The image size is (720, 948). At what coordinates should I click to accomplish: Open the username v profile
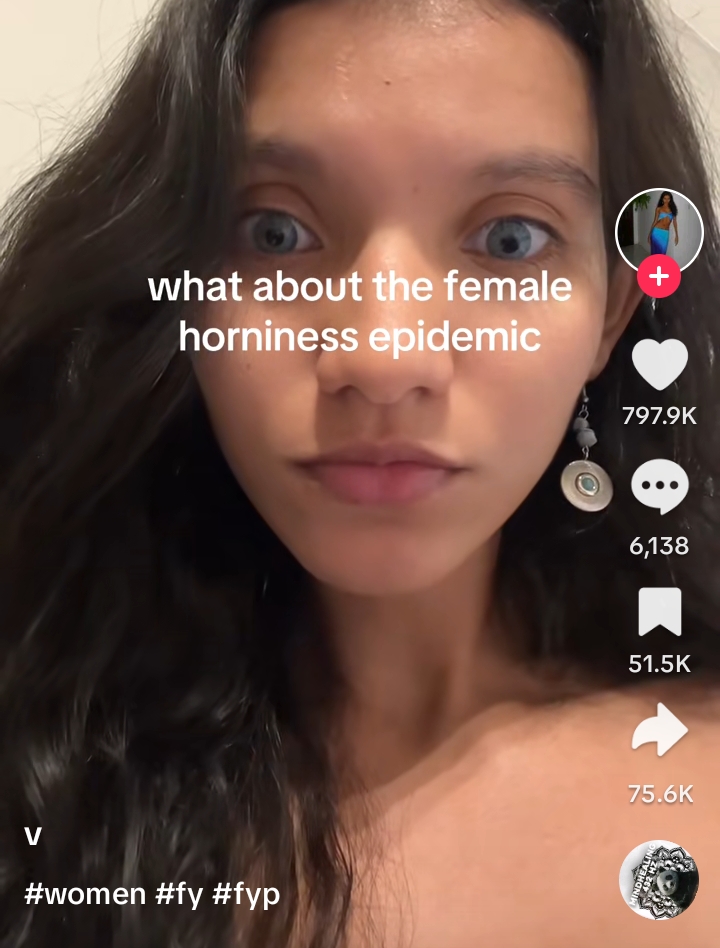pos(33,836)
